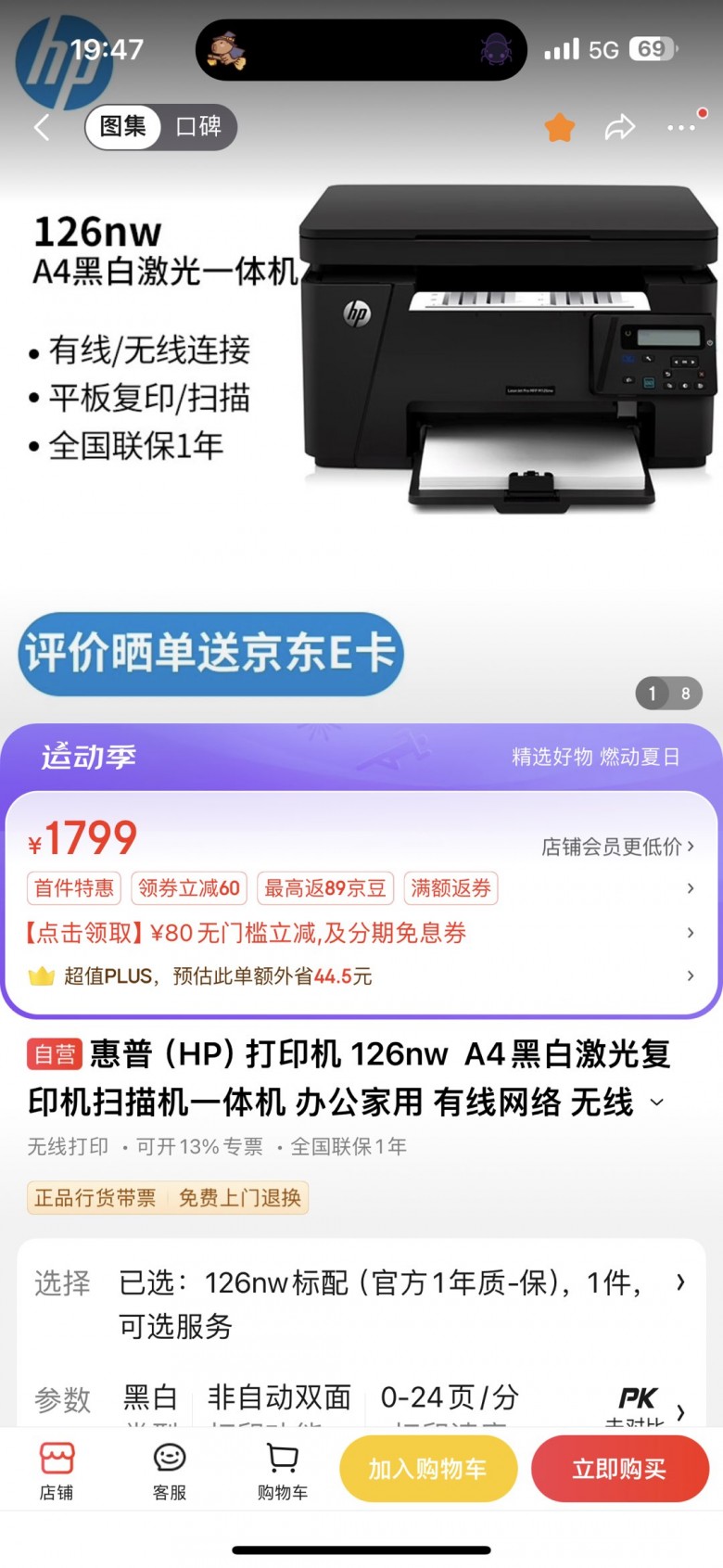Open the 购物车 shopping cart
This screenshot has height=1568, width=723.
coord(283,1470)
